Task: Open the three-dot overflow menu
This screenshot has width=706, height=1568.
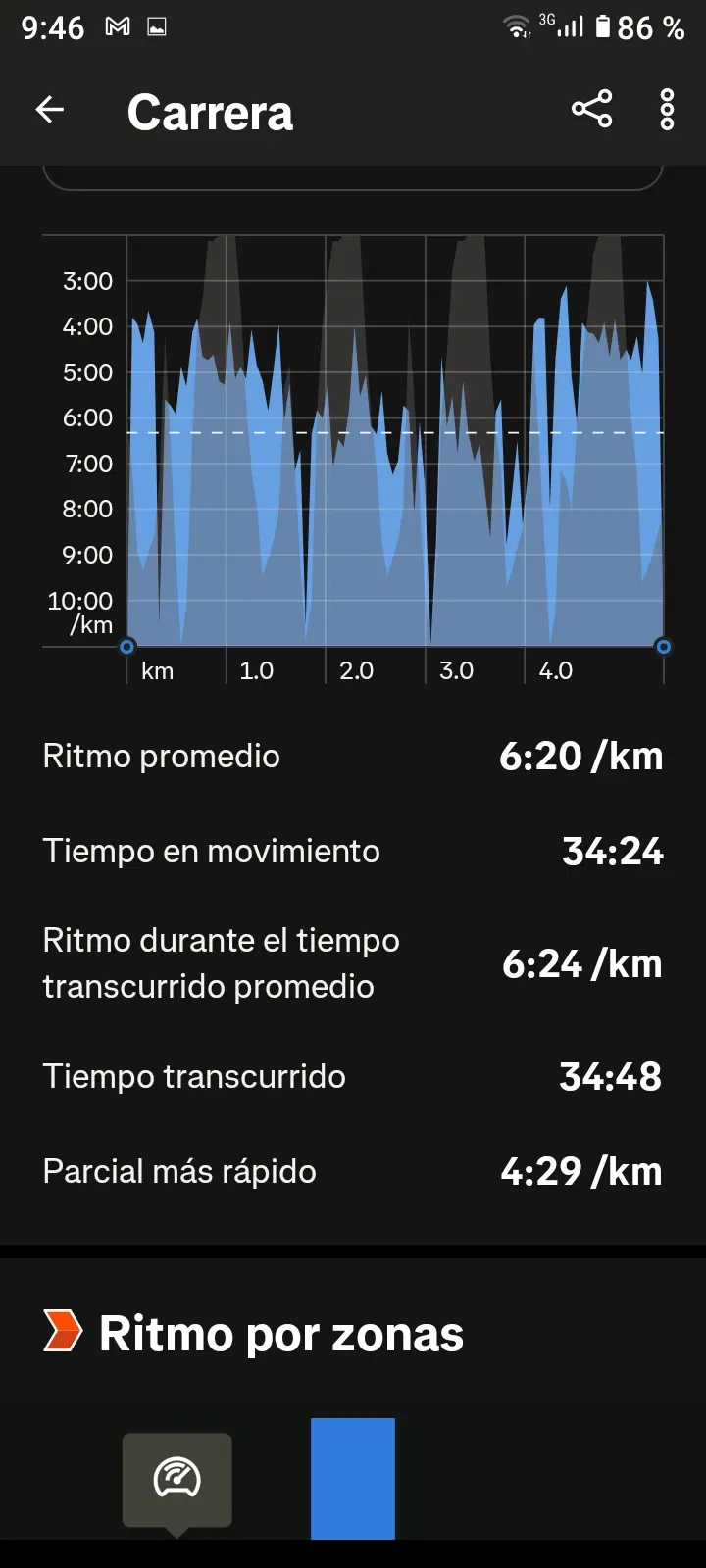Action: 667,110
